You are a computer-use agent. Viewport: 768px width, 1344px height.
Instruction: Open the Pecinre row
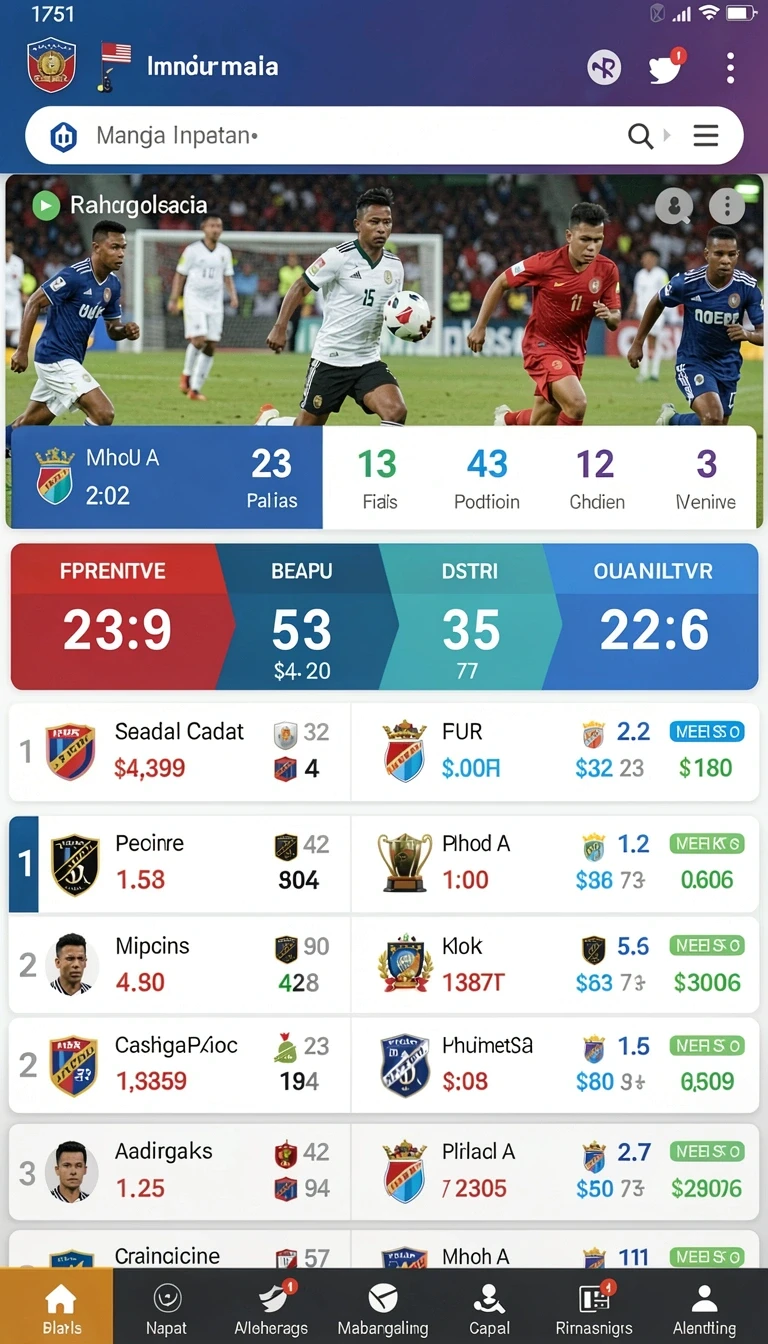pos(180,863)
